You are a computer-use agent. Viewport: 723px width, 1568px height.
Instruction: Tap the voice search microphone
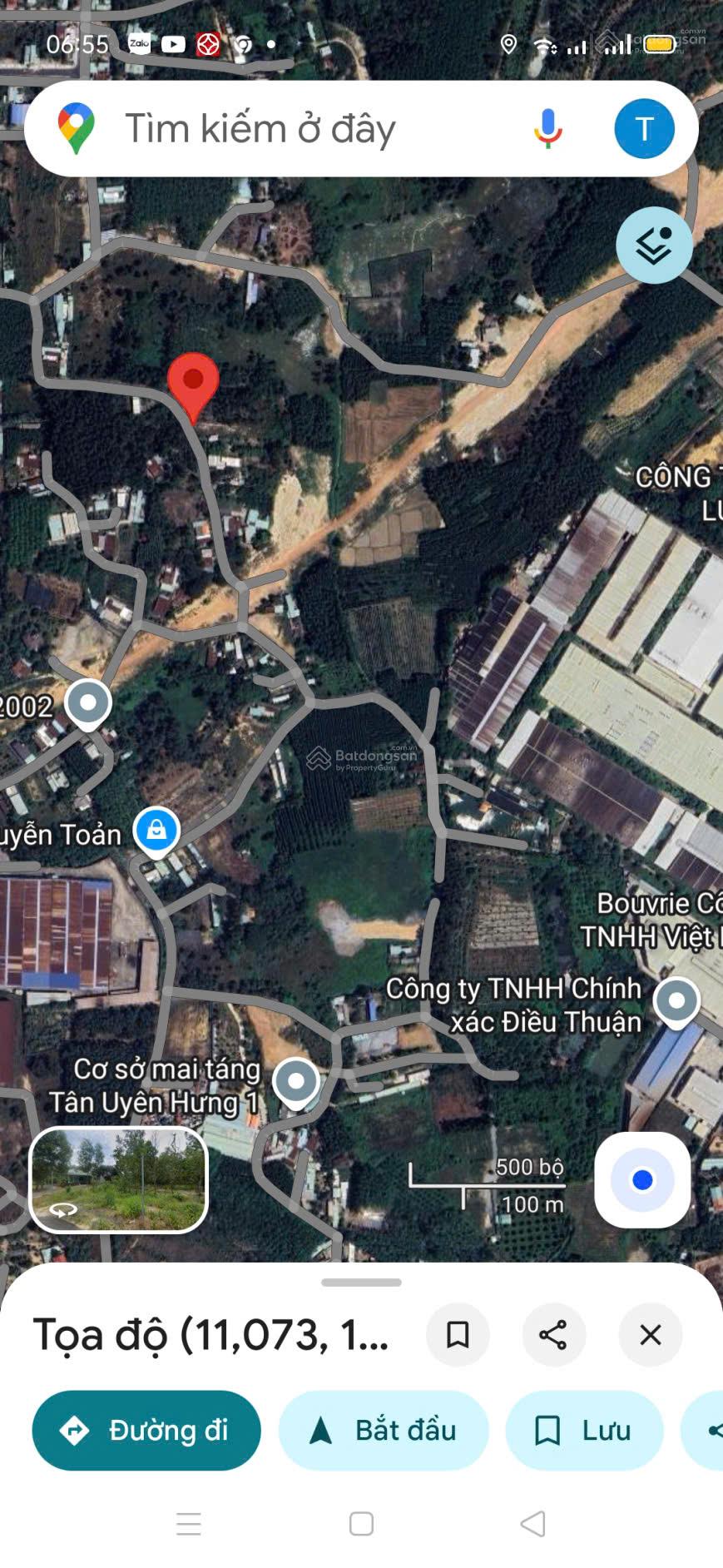pyautogui.click(x=548, y=127)
